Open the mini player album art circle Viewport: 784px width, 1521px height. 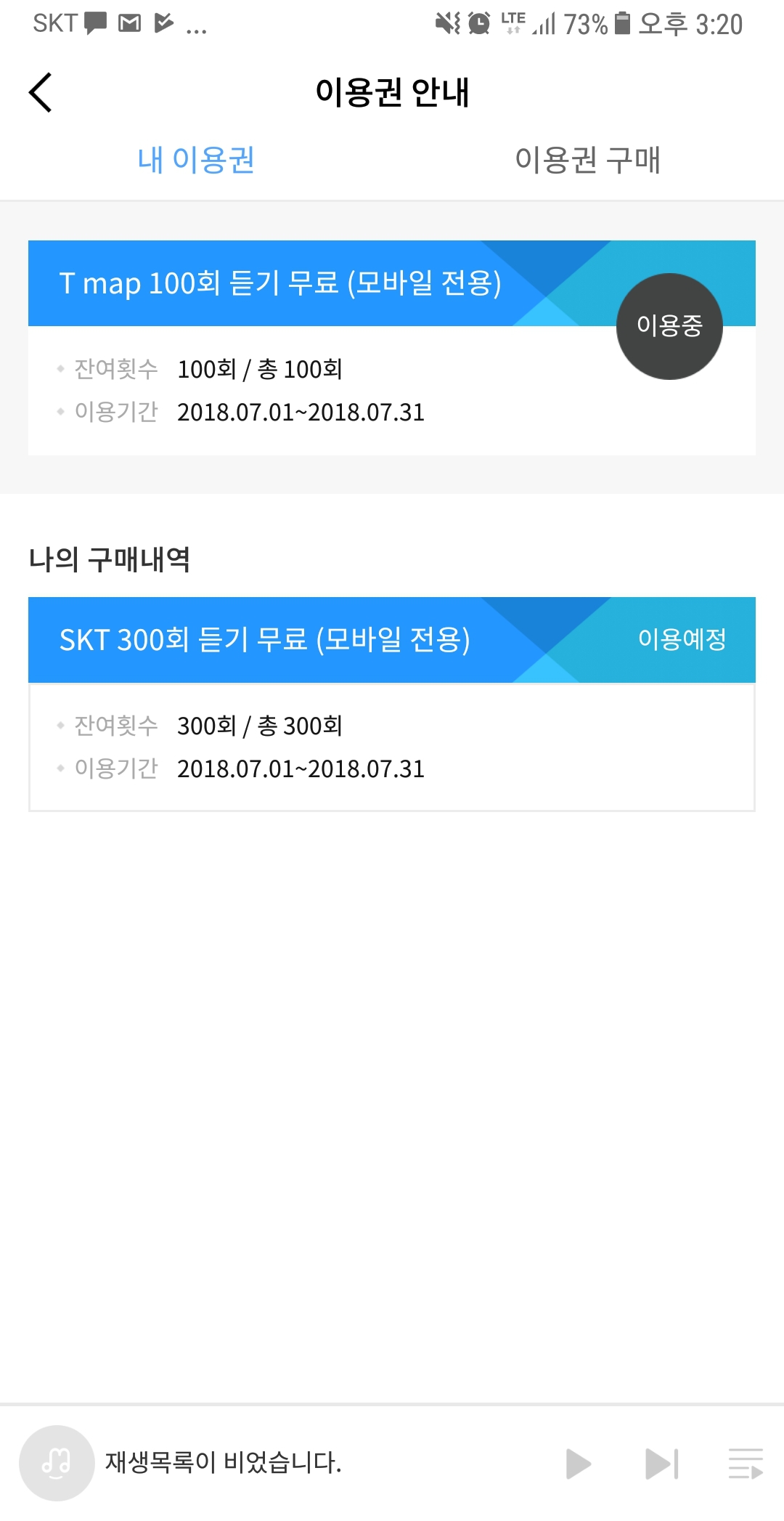57,1463
